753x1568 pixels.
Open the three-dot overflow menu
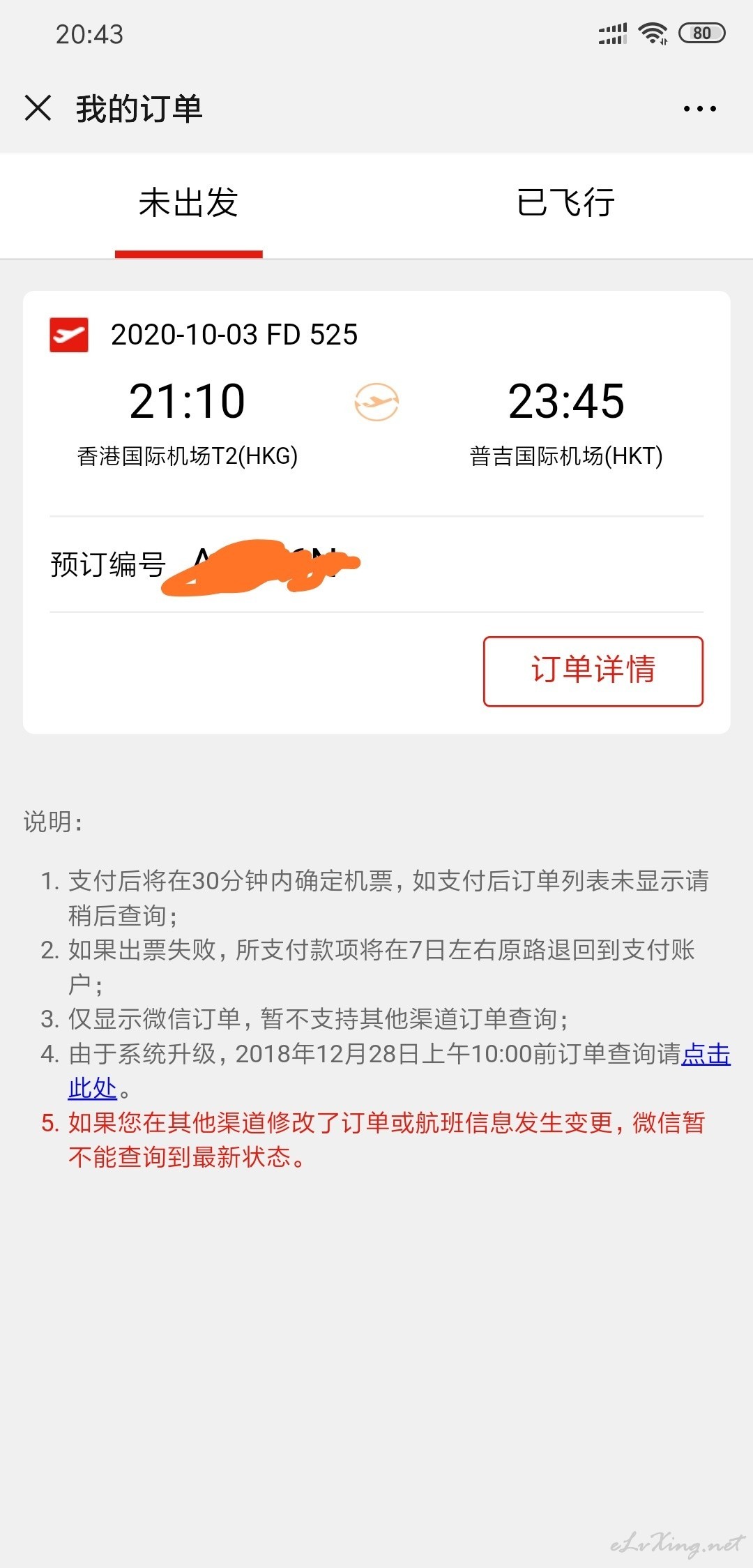click(x=699, y=109)
